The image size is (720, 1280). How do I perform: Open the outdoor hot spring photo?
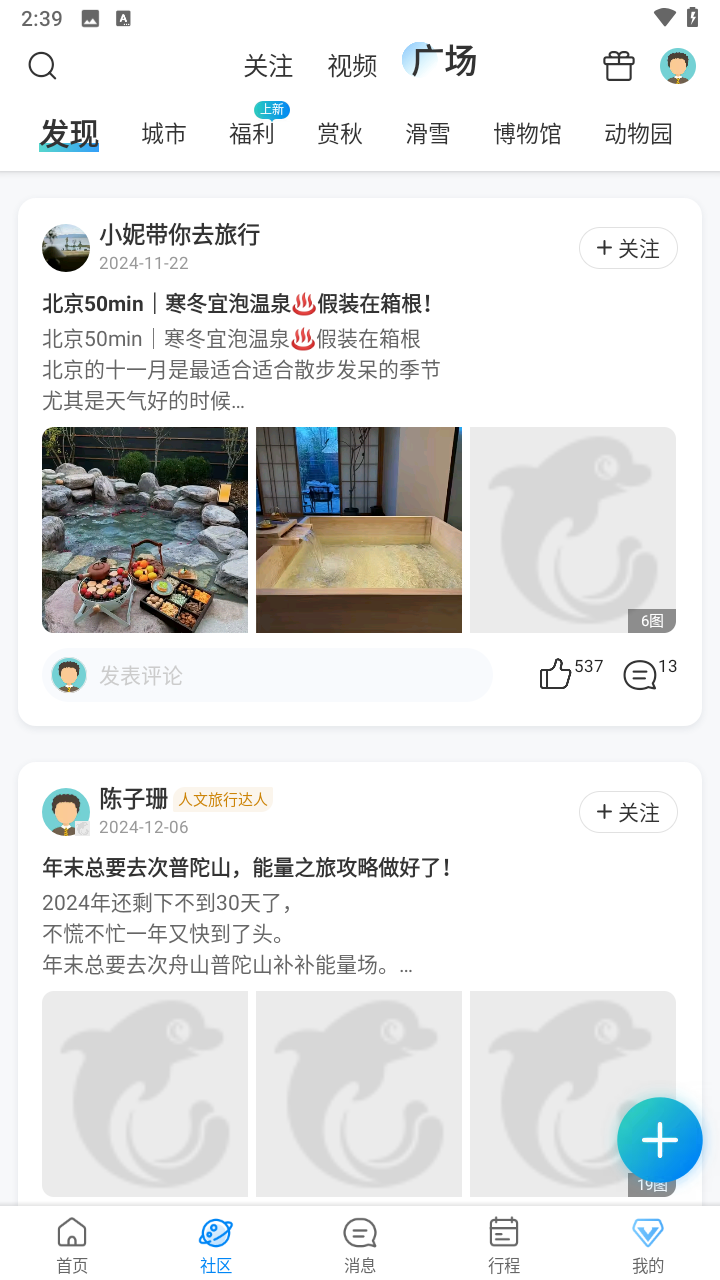(x=145, y=530)
